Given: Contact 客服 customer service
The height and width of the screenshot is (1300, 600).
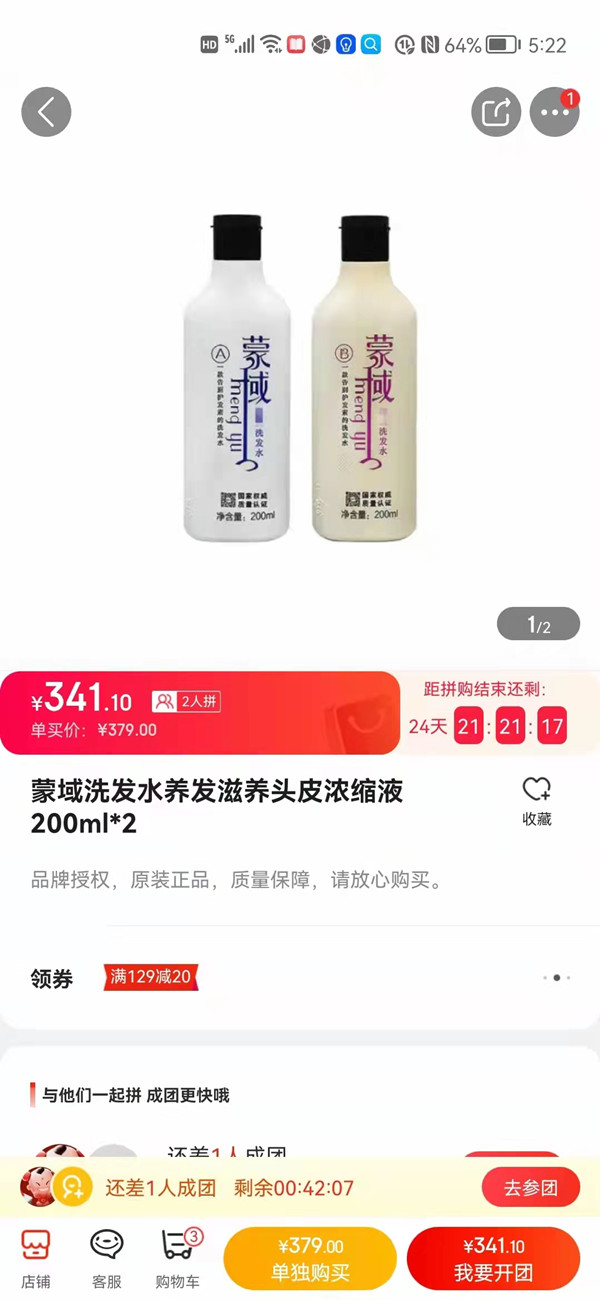Looking at the screenshot, I should tap(107, 1258).
